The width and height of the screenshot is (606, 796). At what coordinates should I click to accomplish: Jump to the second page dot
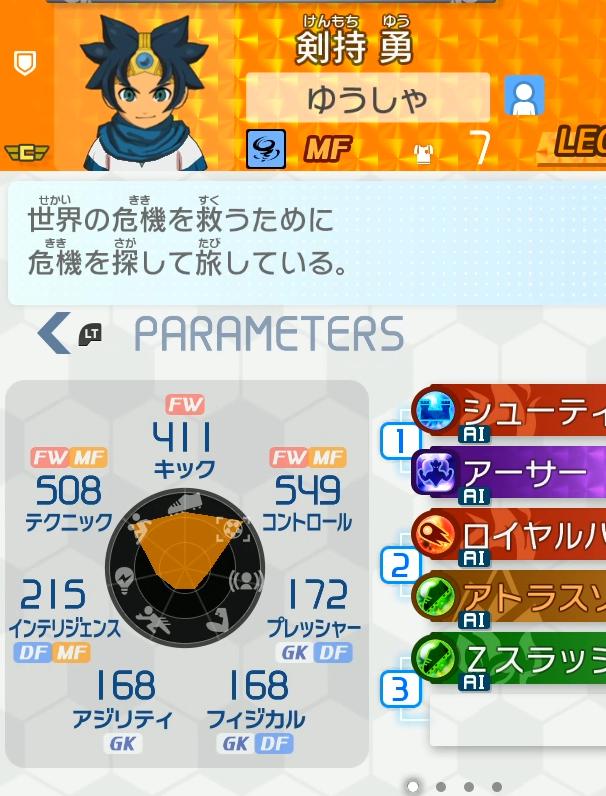[441, 787]
